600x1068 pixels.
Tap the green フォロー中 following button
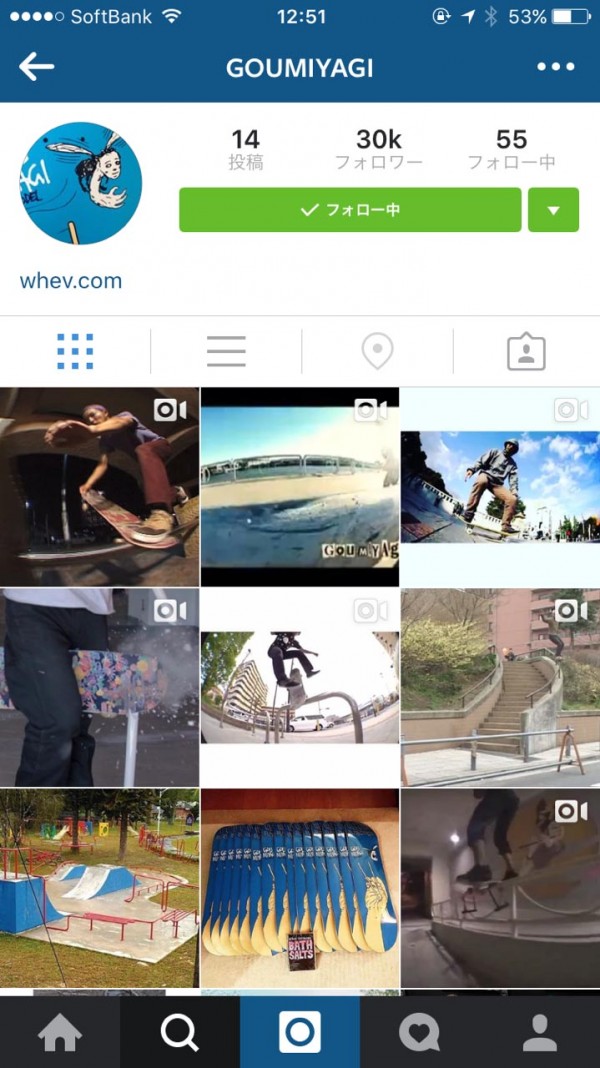pyautogui.click(x=350, y=210)
